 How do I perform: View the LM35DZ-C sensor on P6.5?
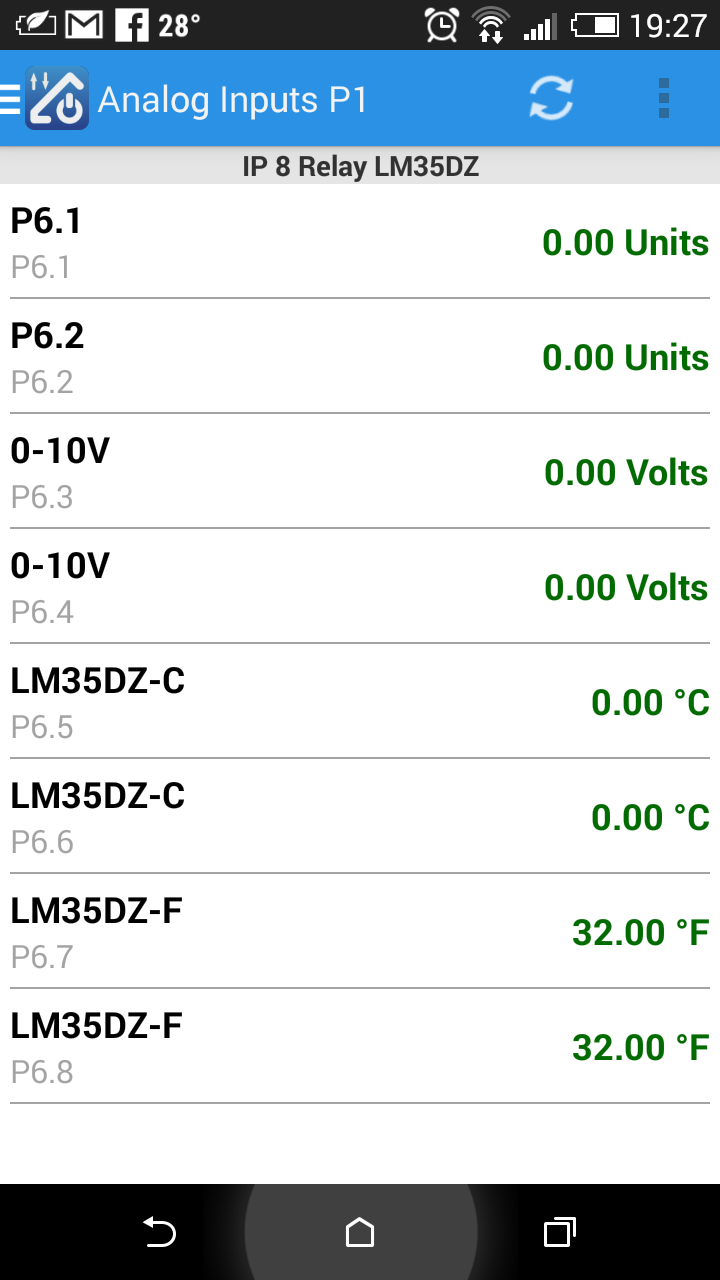pos(360,702)
